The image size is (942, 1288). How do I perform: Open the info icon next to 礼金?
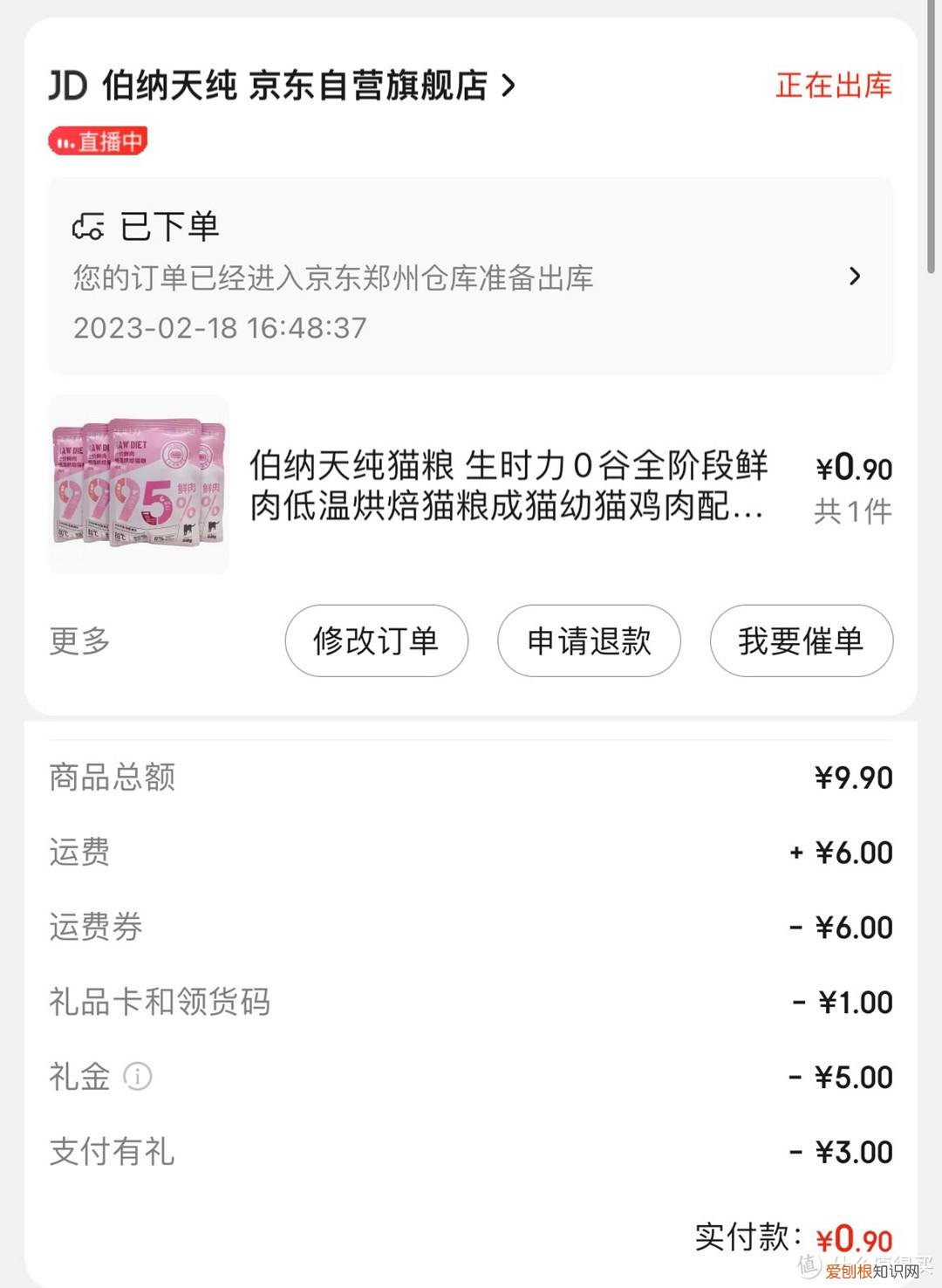coord(138,1077)
